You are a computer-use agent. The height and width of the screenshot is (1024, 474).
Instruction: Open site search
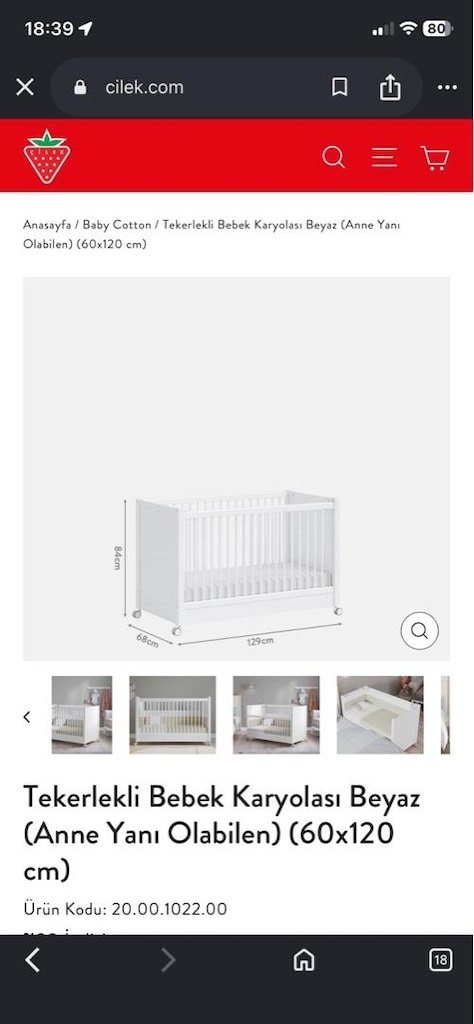pos(333,157)
